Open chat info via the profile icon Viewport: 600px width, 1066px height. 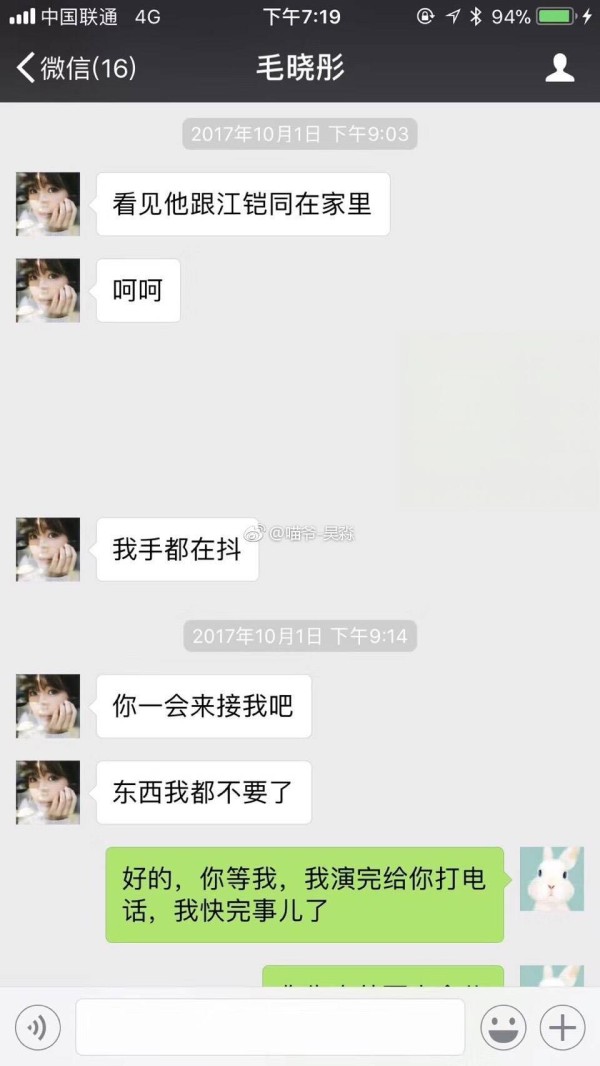pyautogui.click(x=559, y=68)
